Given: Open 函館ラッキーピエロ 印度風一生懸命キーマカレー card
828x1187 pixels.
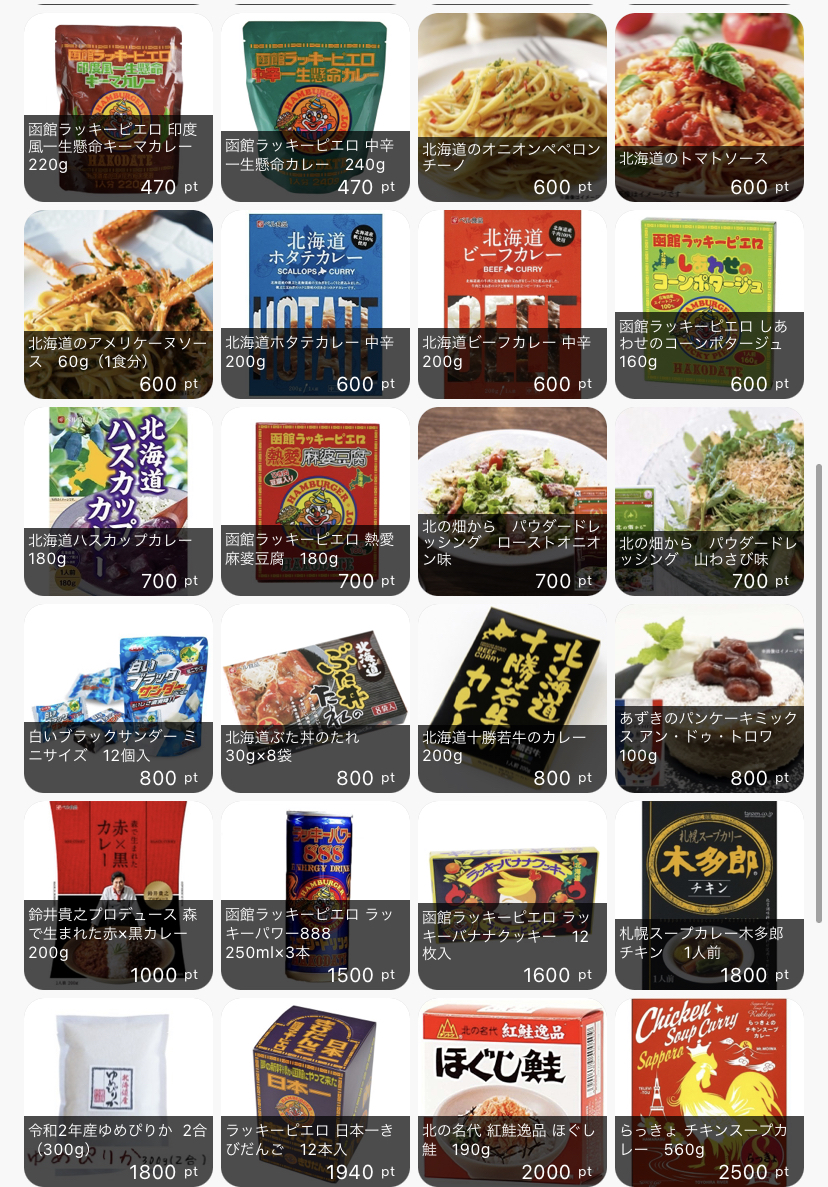Looking at the screenshot, I should click(118, 107).
